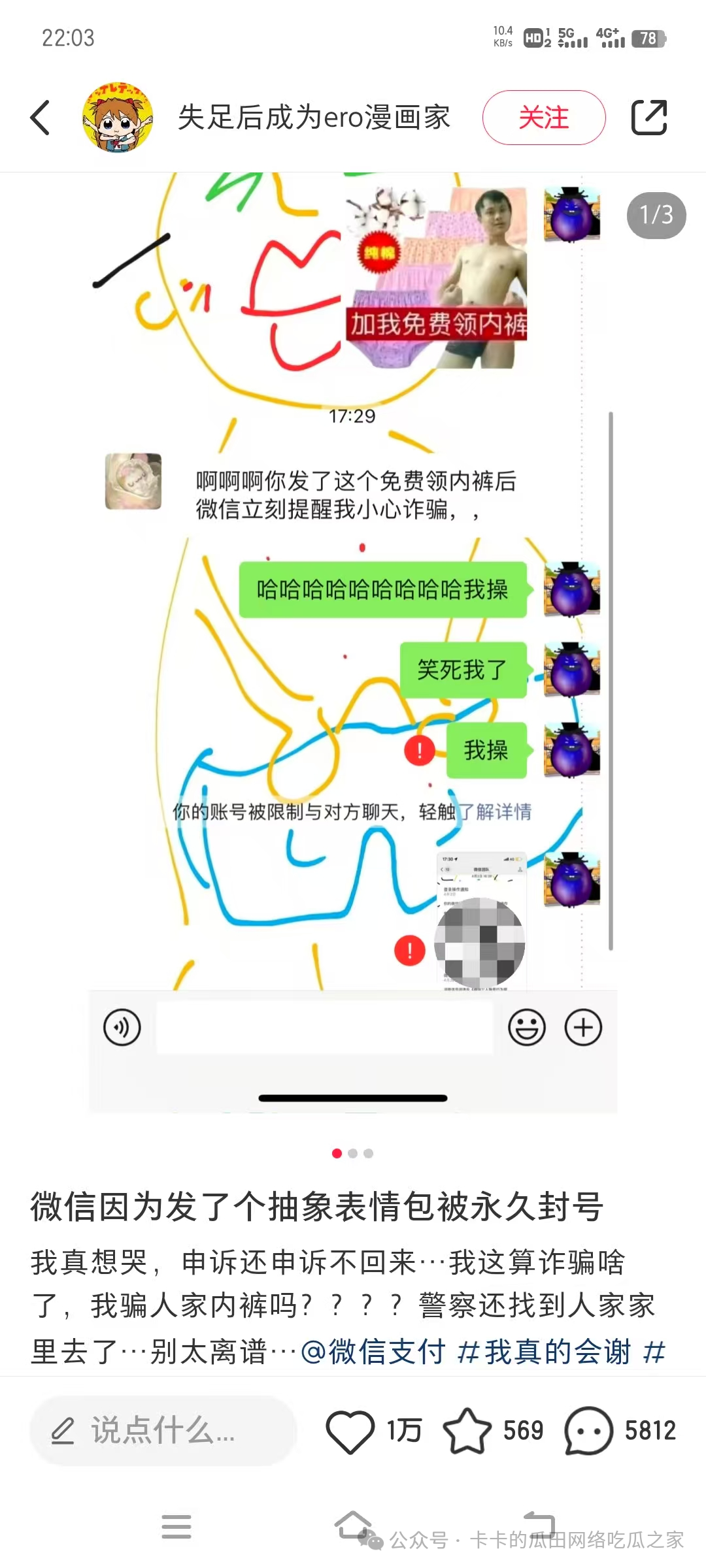Go back using the top-left arrow
The image size is (706, 1568).
click(41, 118)
